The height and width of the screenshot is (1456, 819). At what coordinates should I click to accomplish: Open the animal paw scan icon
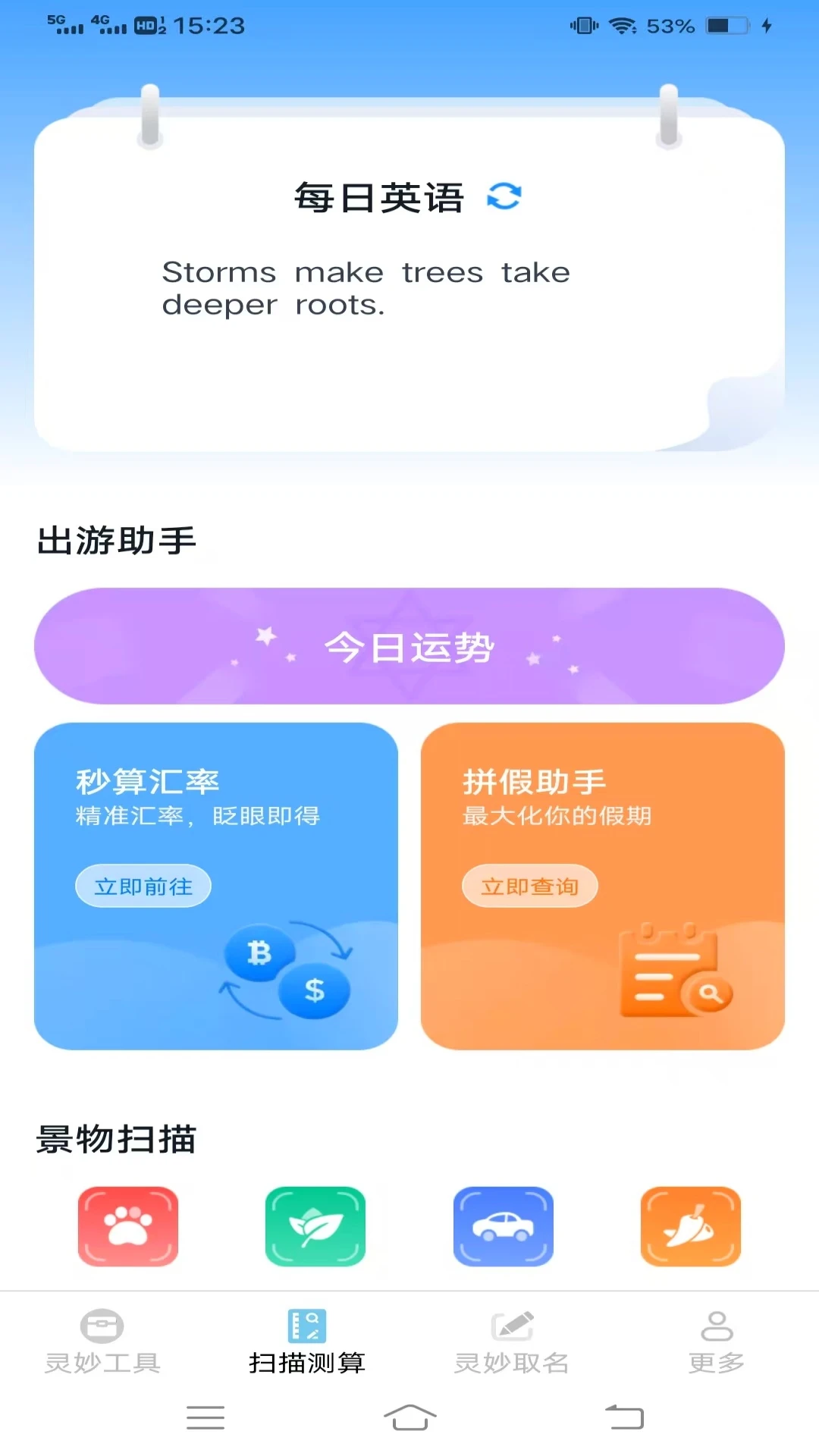tap(128, 1226)
